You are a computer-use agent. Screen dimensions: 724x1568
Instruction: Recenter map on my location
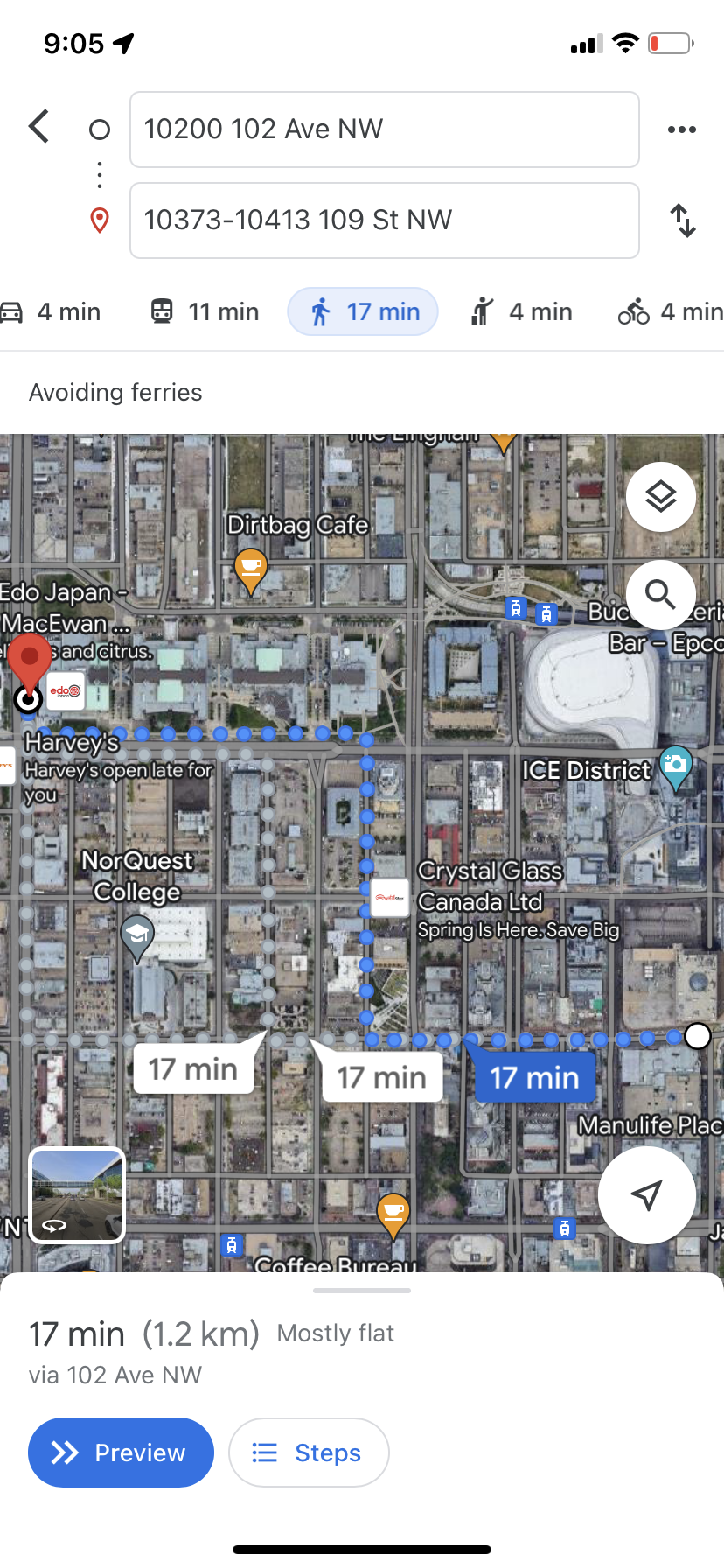click(x=646, y=1194)
